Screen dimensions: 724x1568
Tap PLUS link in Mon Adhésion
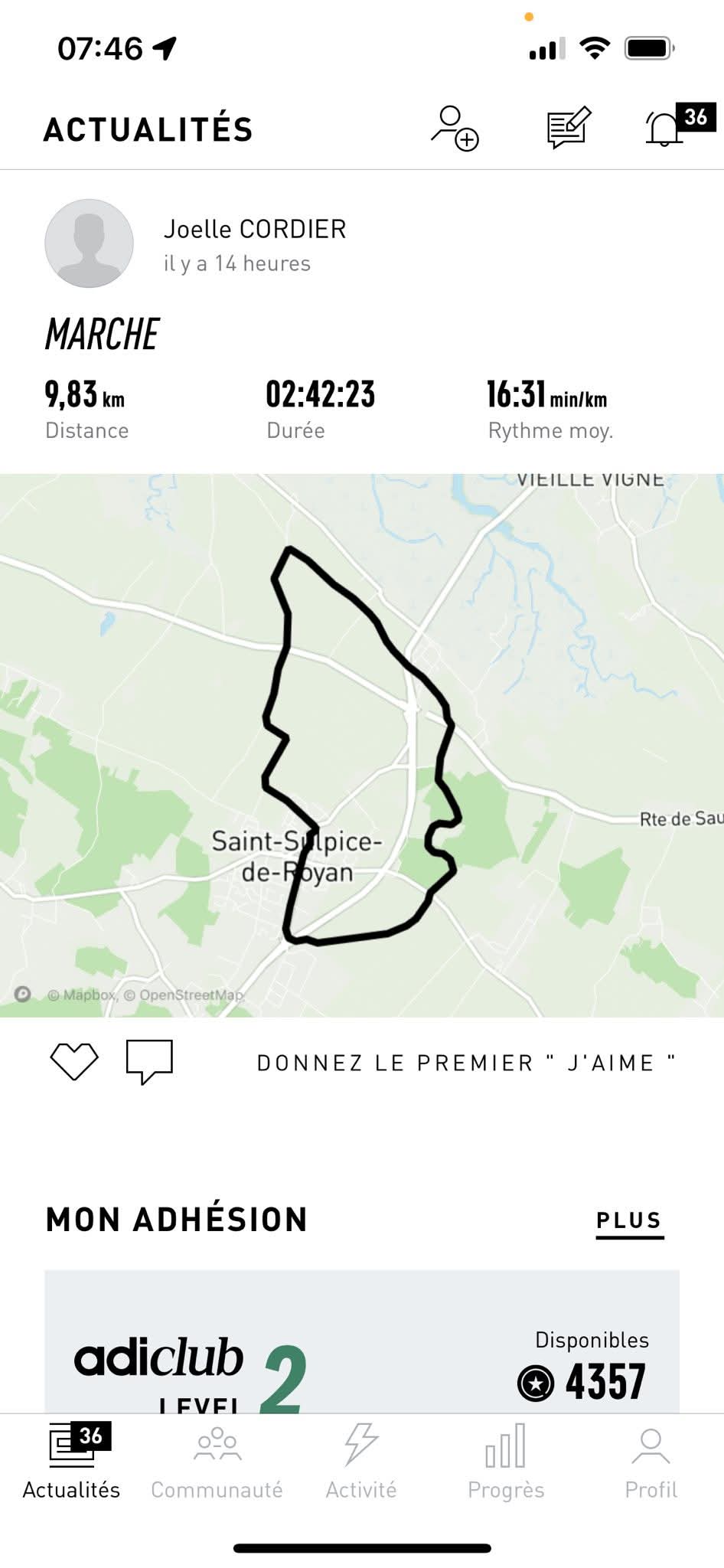(629, 1220)
